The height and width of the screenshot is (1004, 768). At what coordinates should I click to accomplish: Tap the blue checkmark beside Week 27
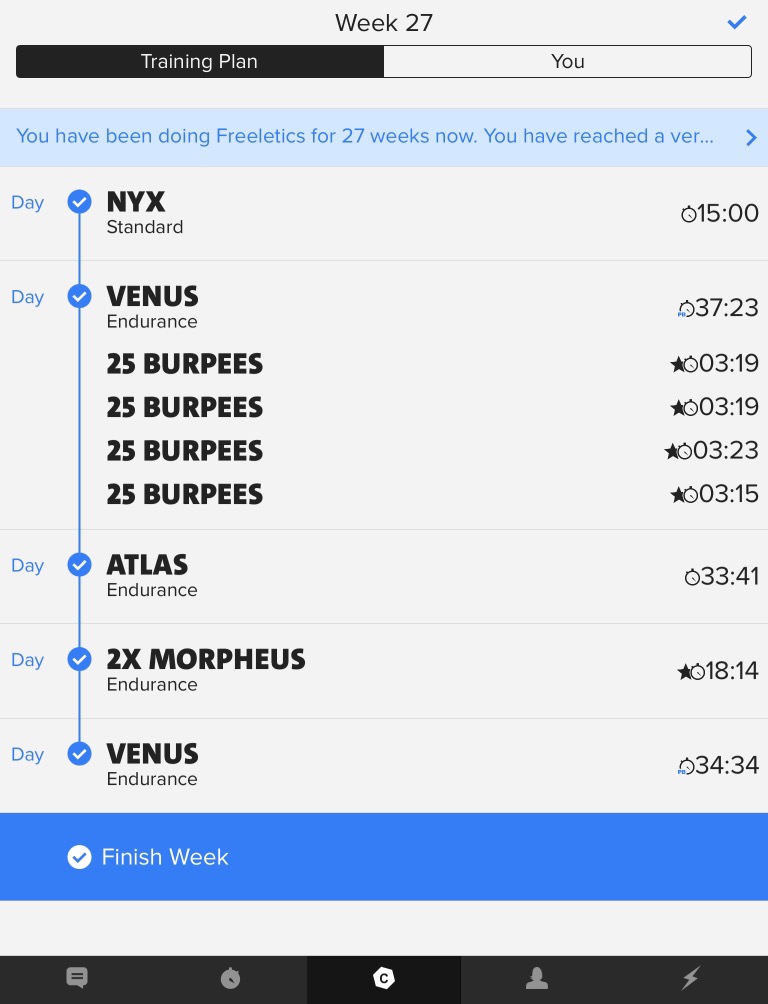coord(737,22)
